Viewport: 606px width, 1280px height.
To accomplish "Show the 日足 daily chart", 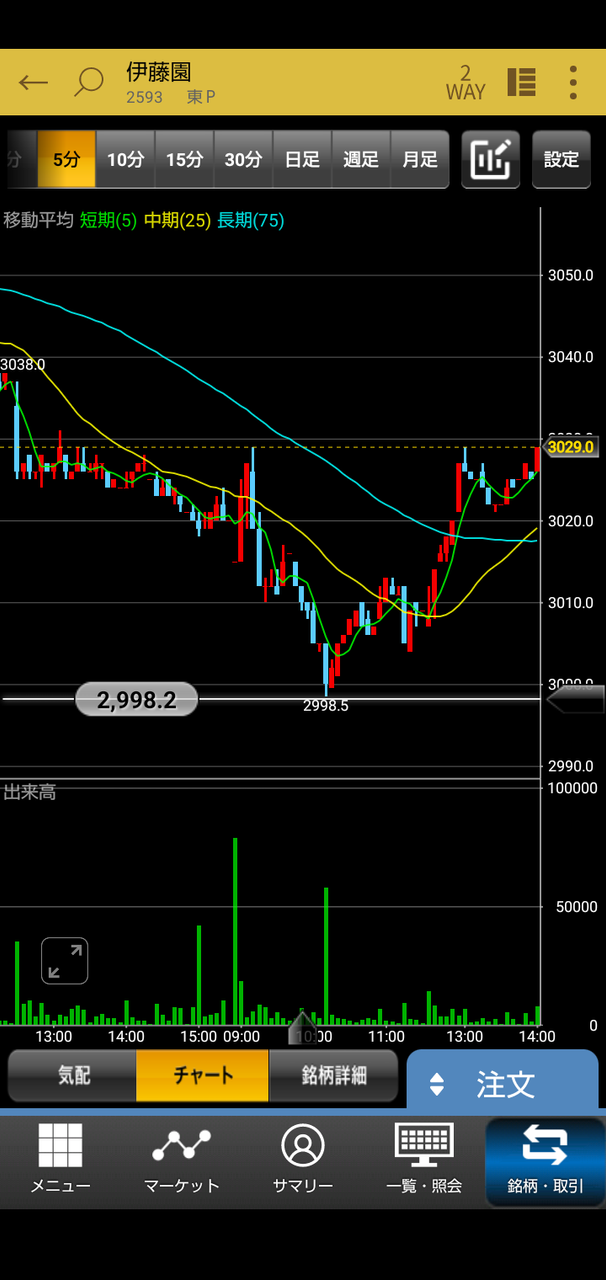I will [302, 159].
